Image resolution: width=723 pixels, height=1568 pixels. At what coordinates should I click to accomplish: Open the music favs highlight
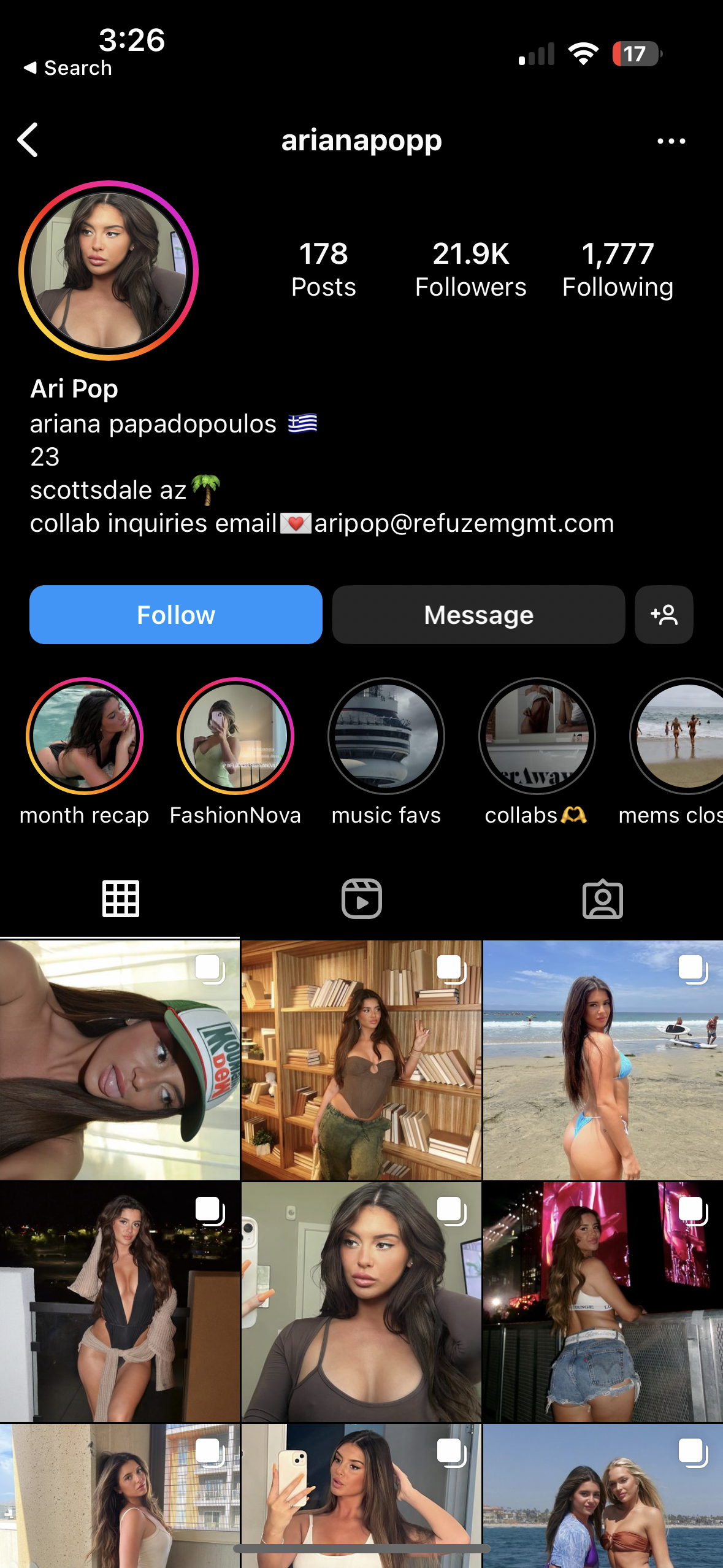(x=386, y=736)
